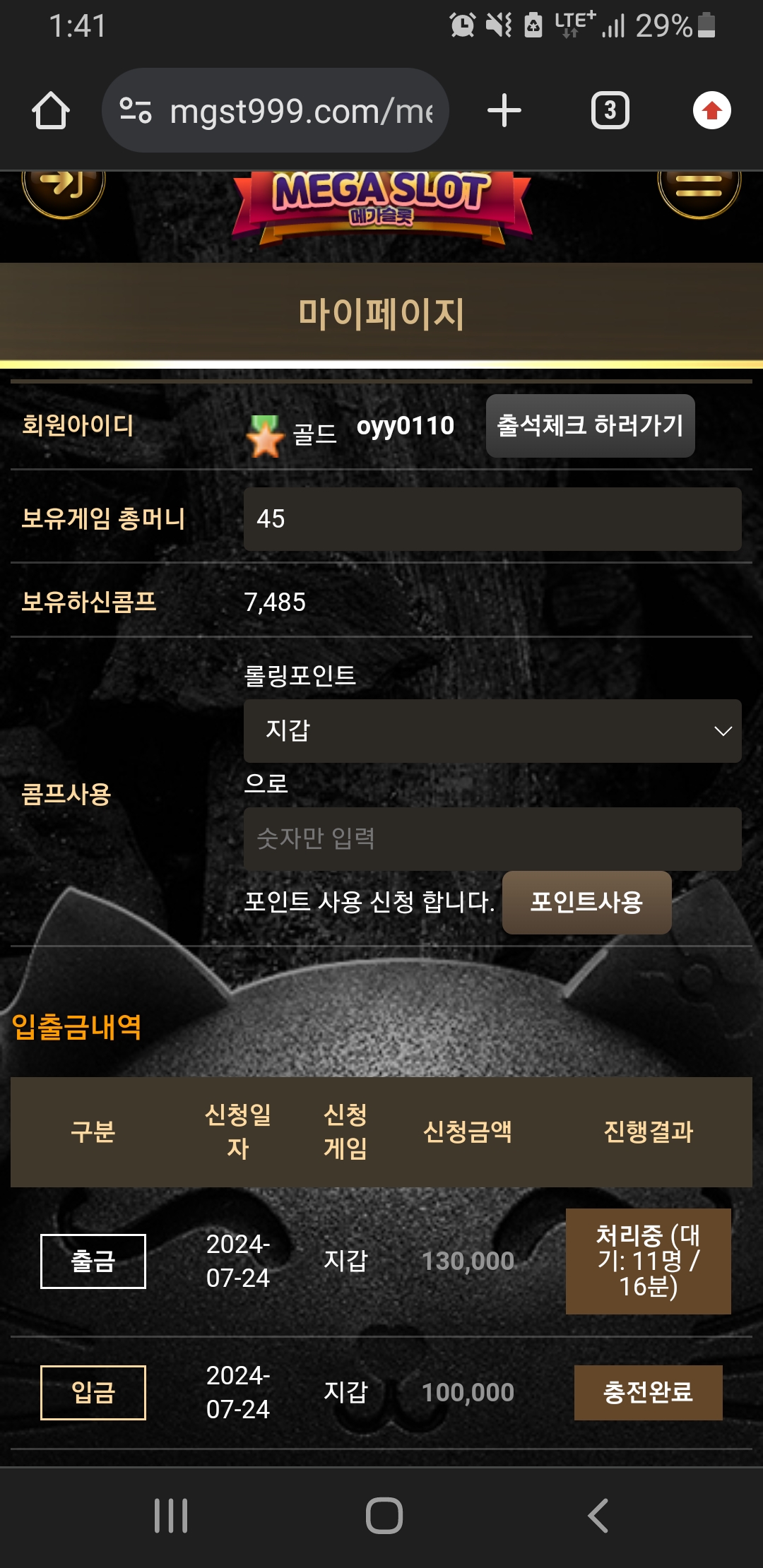The width and height of the screenshot is (763, 1568).
Task: Open the tab switcher showing 3 tabs
Action: tap(610, 111)
